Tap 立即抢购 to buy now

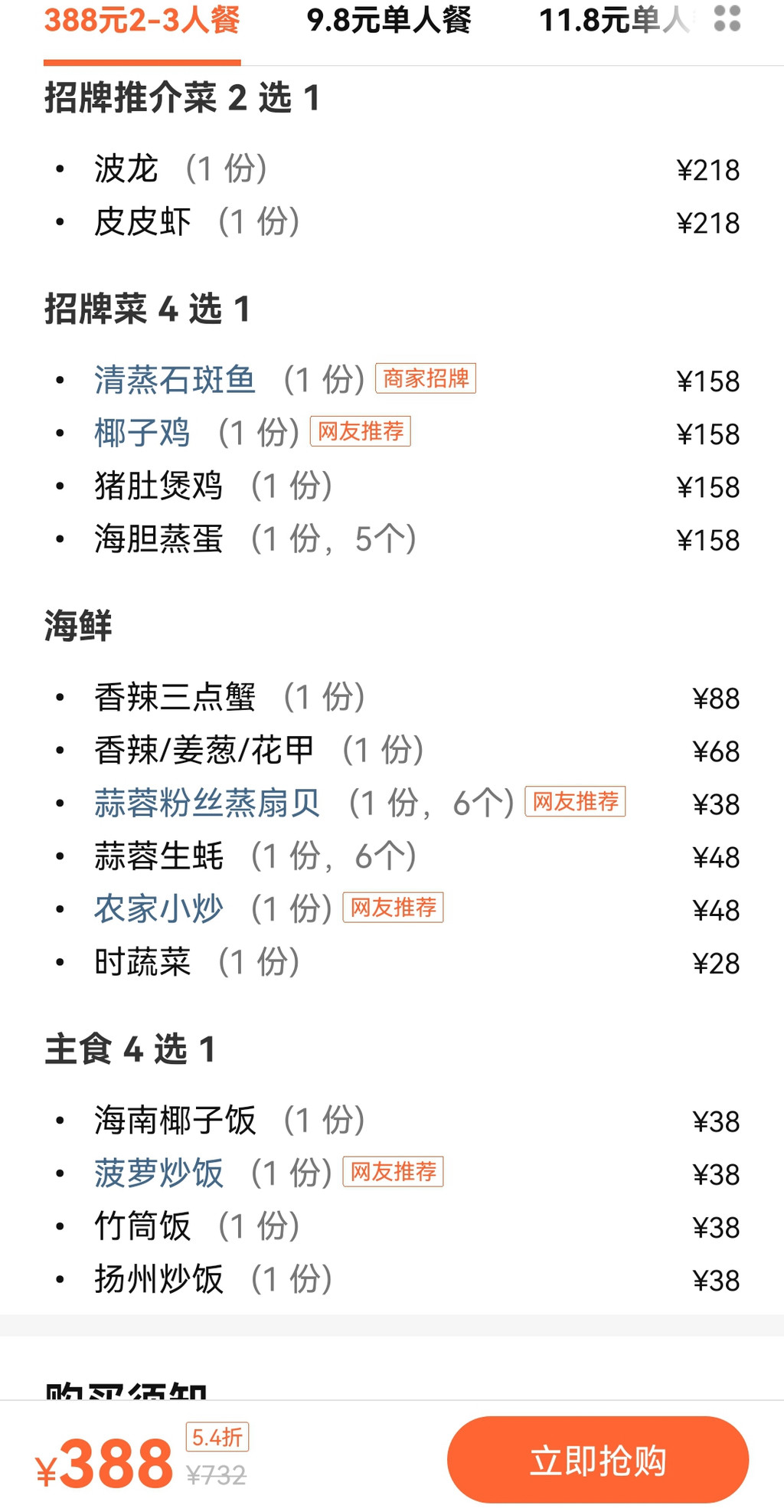tap(597, 1460)
